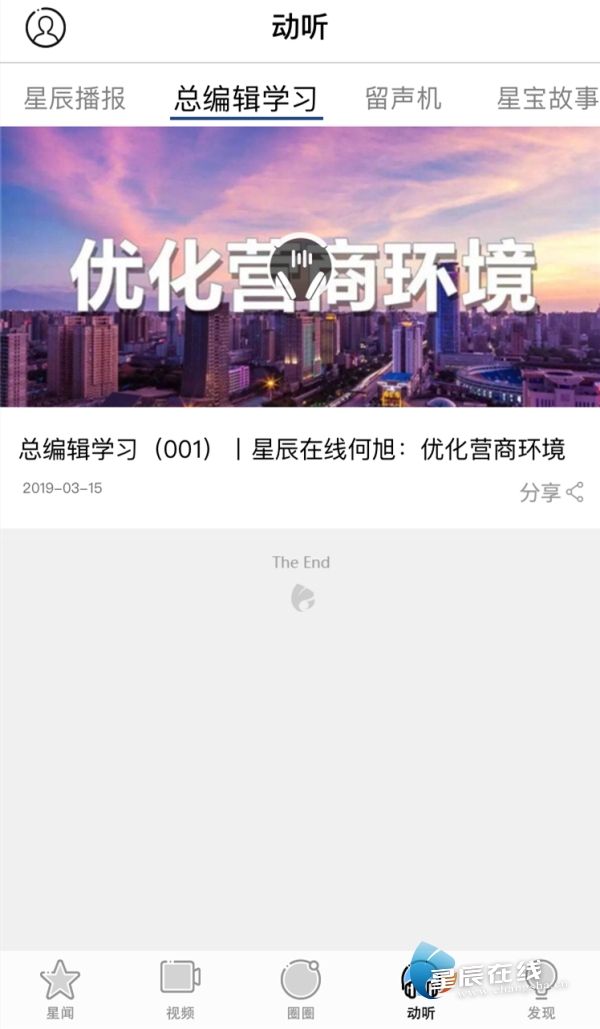Open article 总编辑学习（001）优化营商环境
Viewport: 600px width, 1029px height.
click(292, 450)
